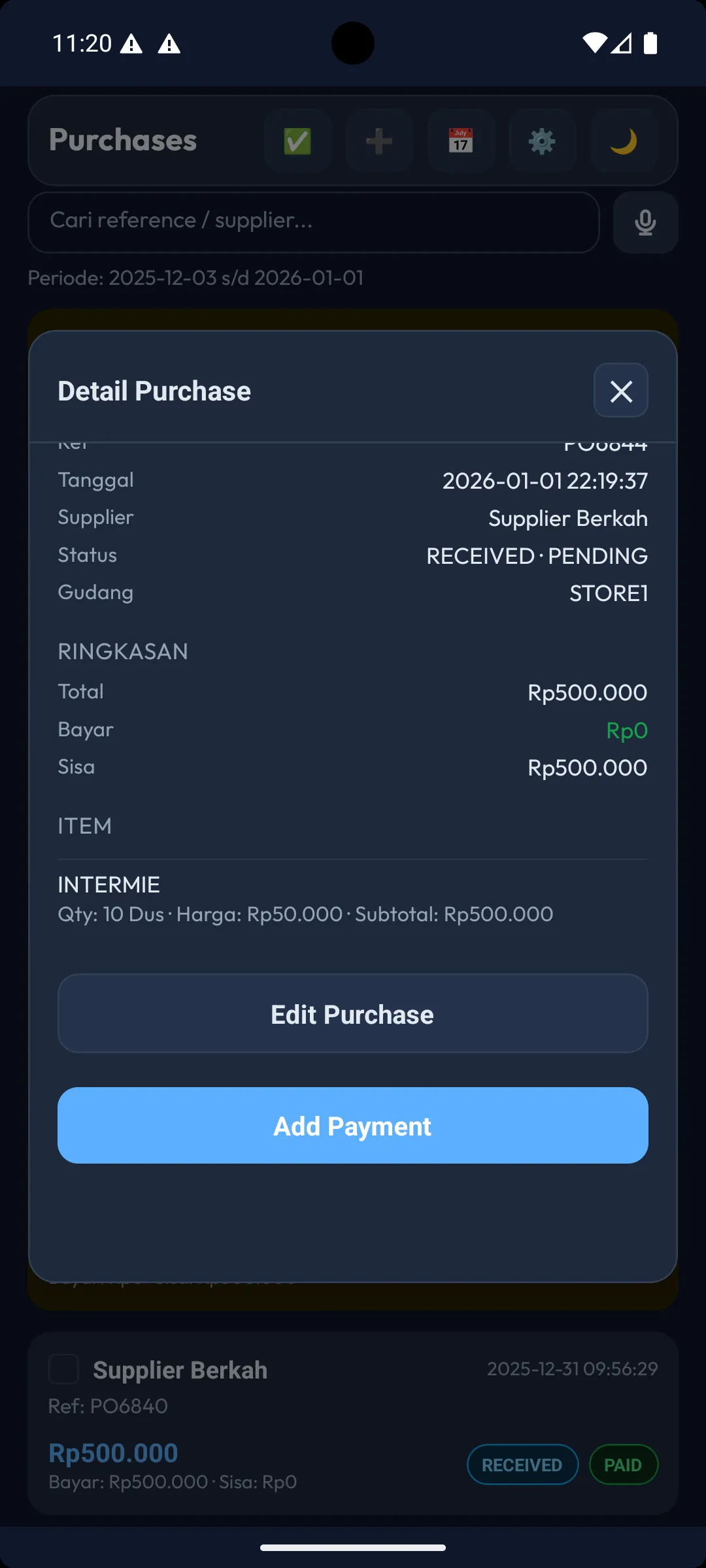Tap the RECEIVED status badge
The width and height of the screenshot is (706, 1568).
(x=522, y=1464)
